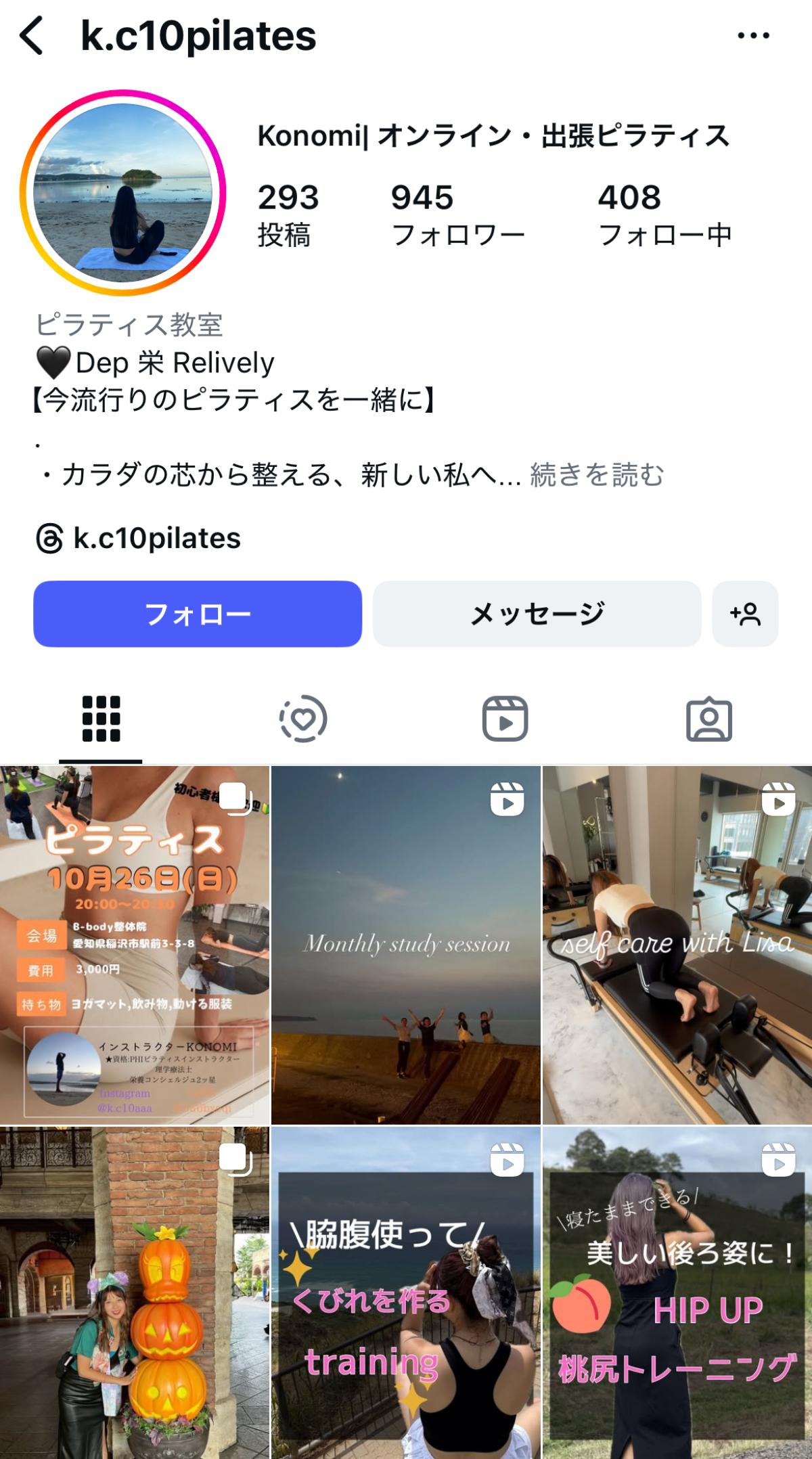Open the Monthly study session reel

pyautogui.click(x=406, y=944)
